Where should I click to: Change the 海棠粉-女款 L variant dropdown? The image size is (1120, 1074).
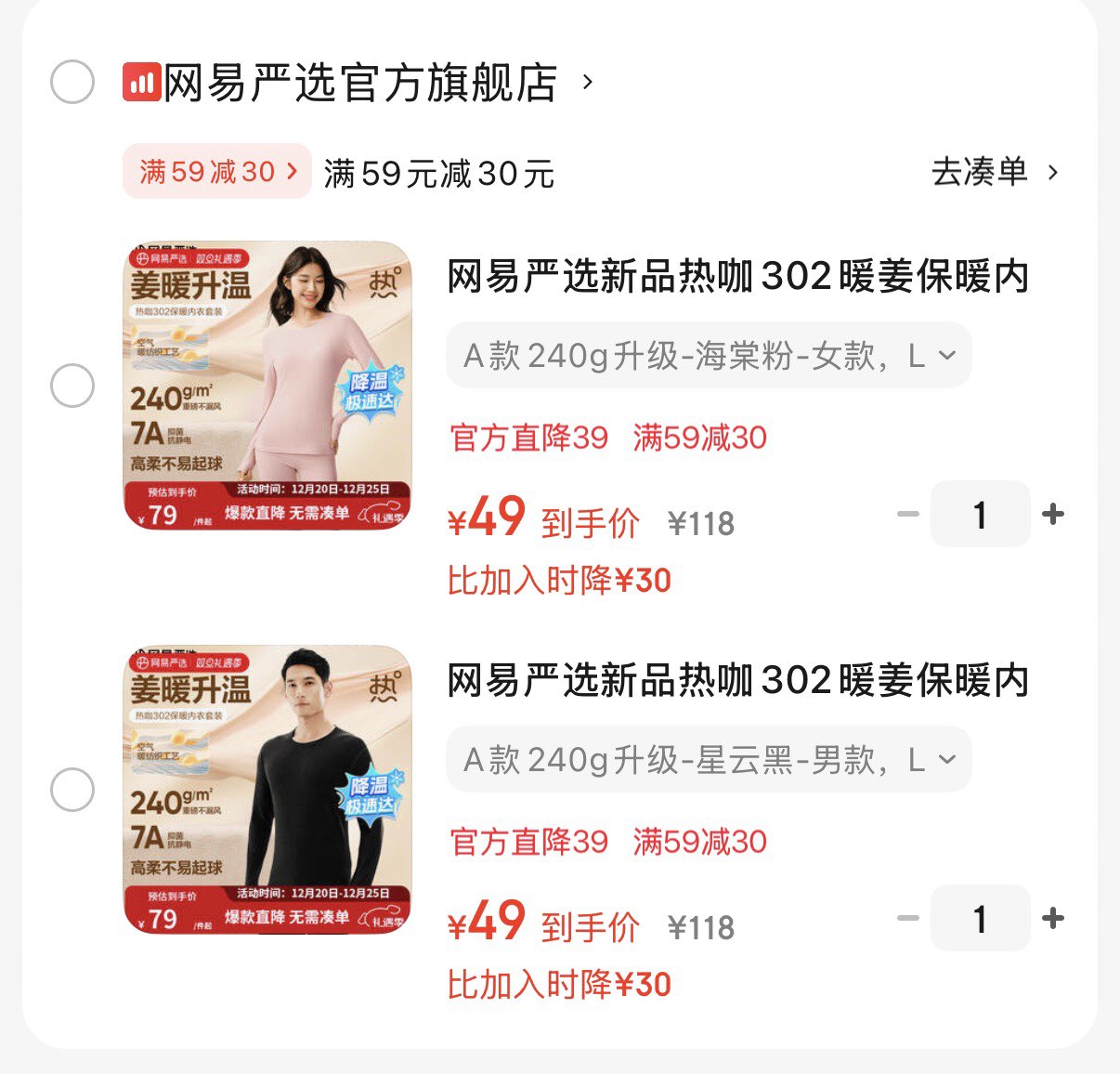tap(709, 355)
